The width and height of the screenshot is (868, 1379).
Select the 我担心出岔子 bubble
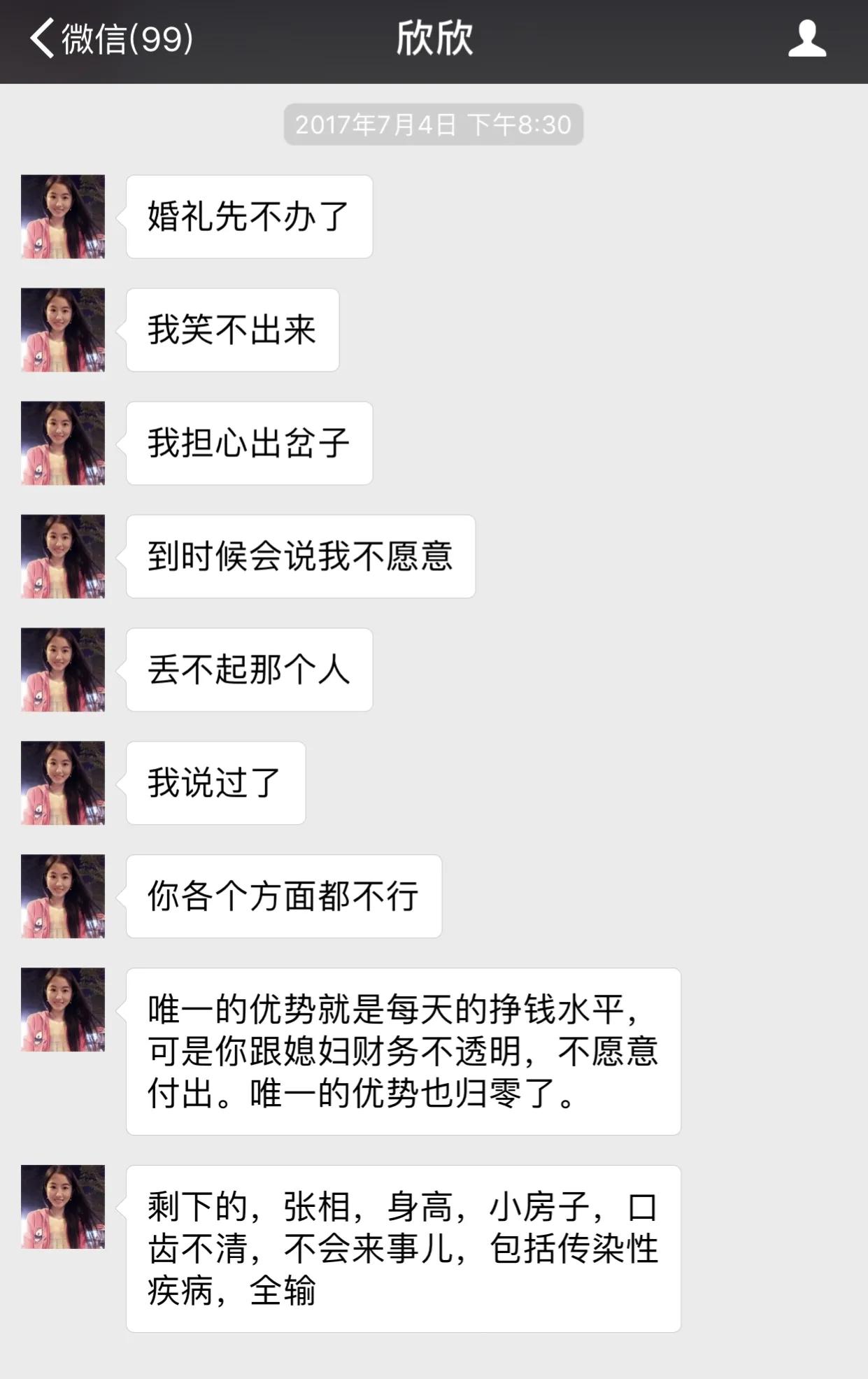coord(249,442)
